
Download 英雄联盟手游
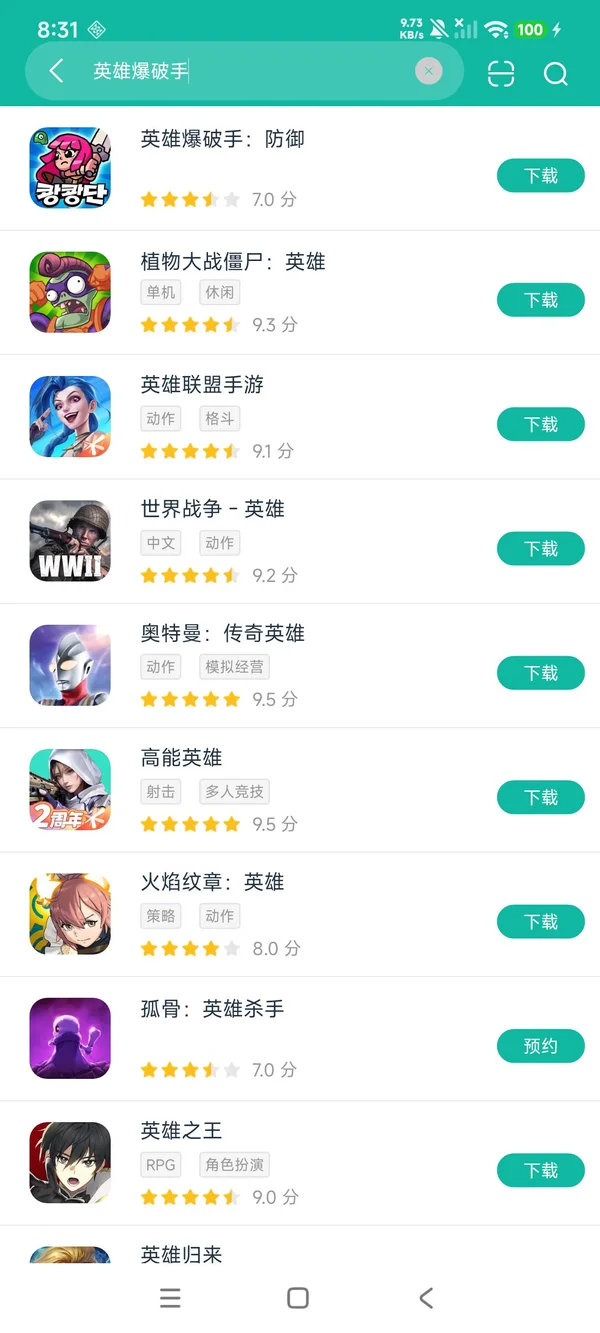[x=540, y=425]
